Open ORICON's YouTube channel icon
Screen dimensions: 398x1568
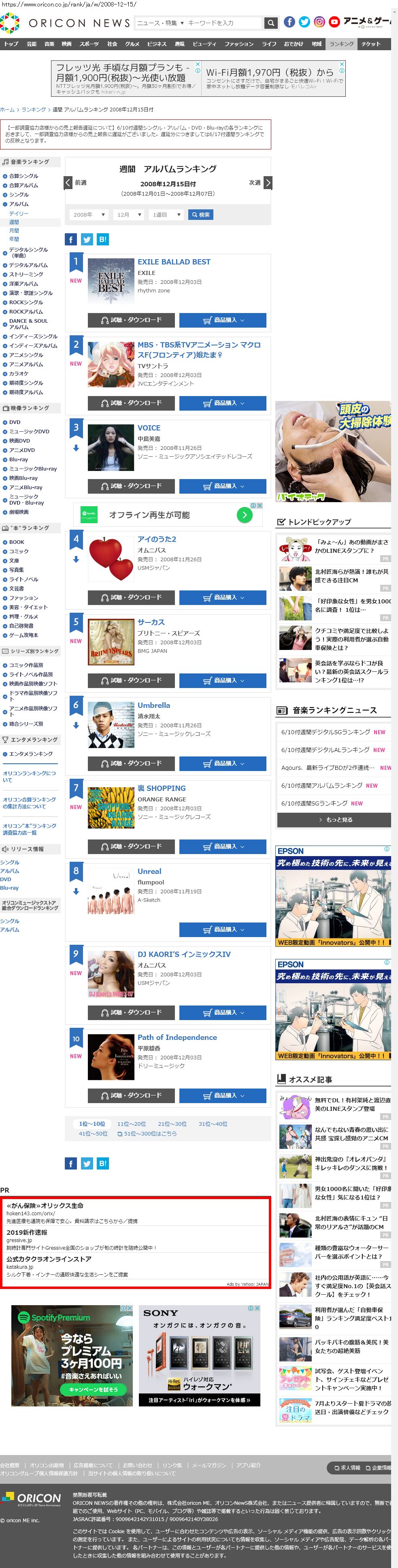[334, 22]
